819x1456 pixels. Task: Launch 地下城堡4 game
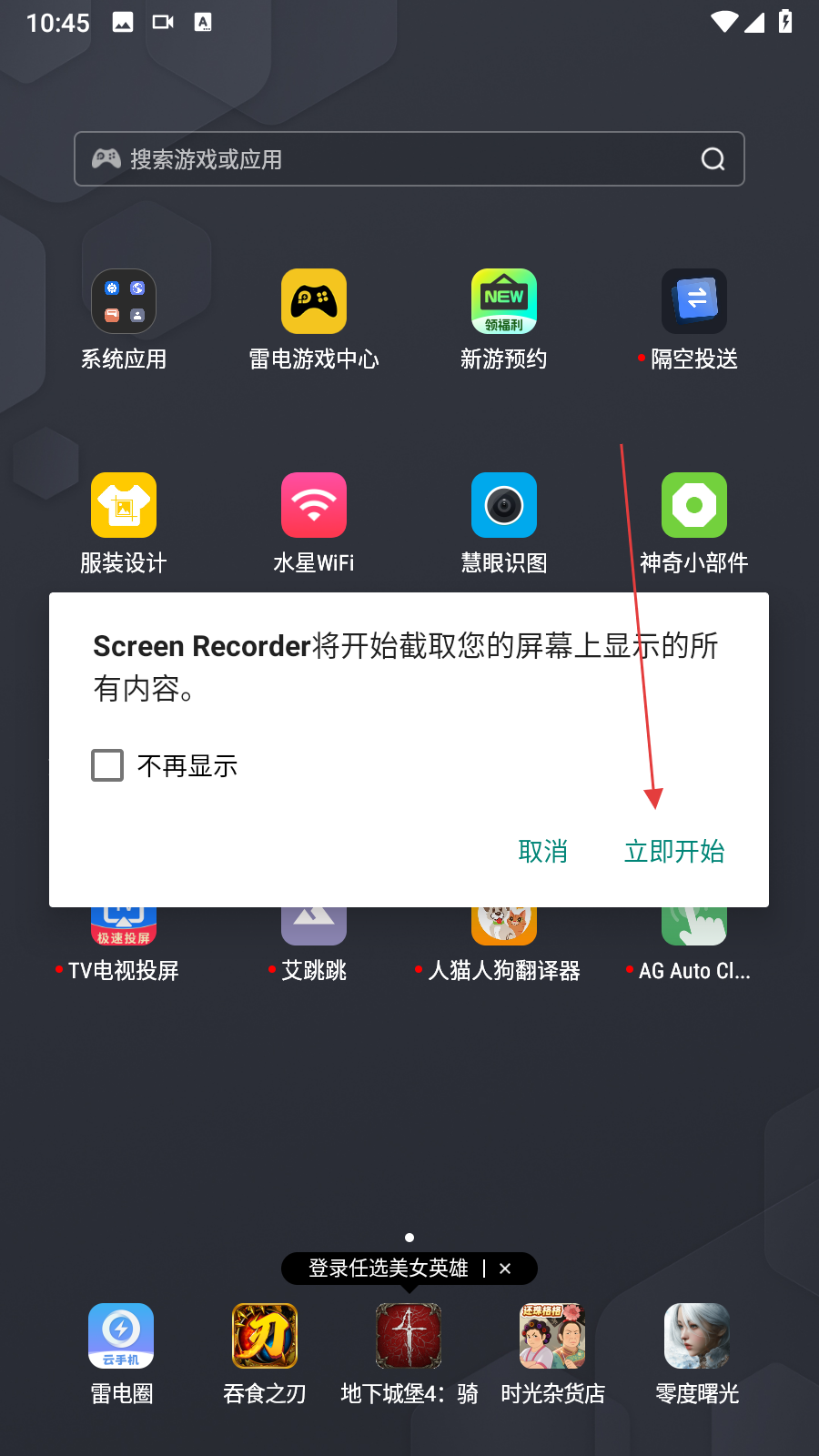[409, 1336]
